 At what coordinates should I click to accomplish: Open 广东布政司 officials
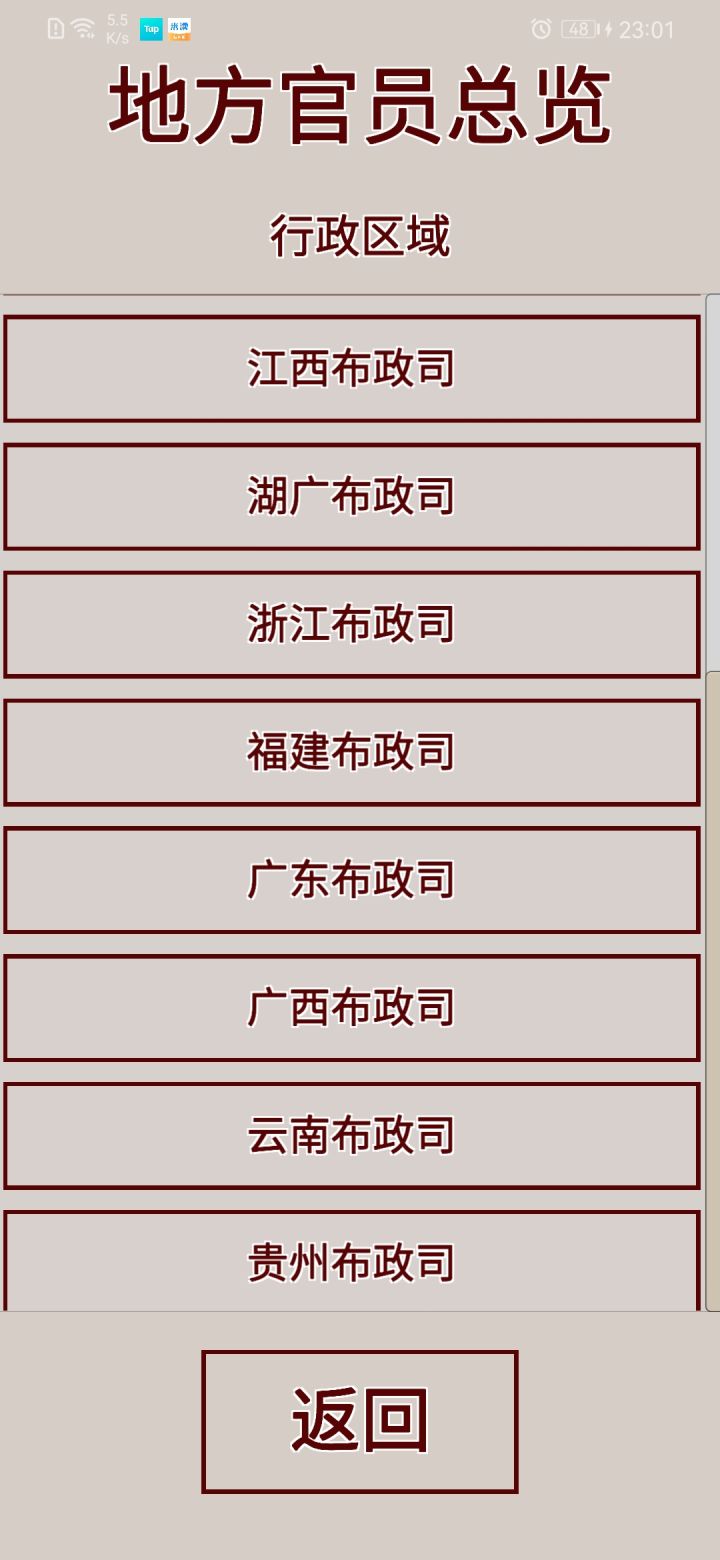pyautogui.click(x=352, y=880)
